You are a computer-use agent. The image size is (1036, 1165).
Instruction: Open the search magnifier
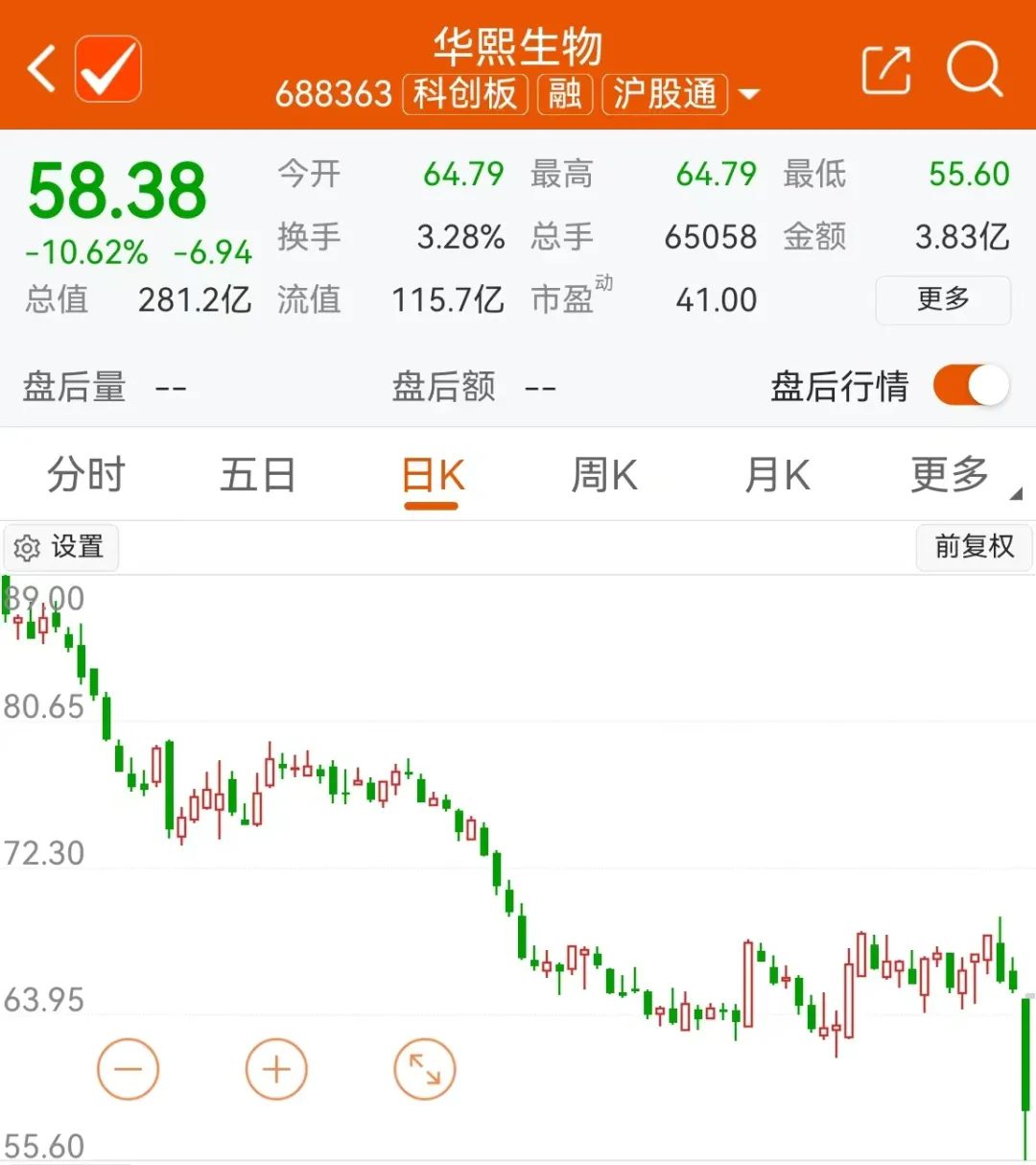tap(974, 69)
